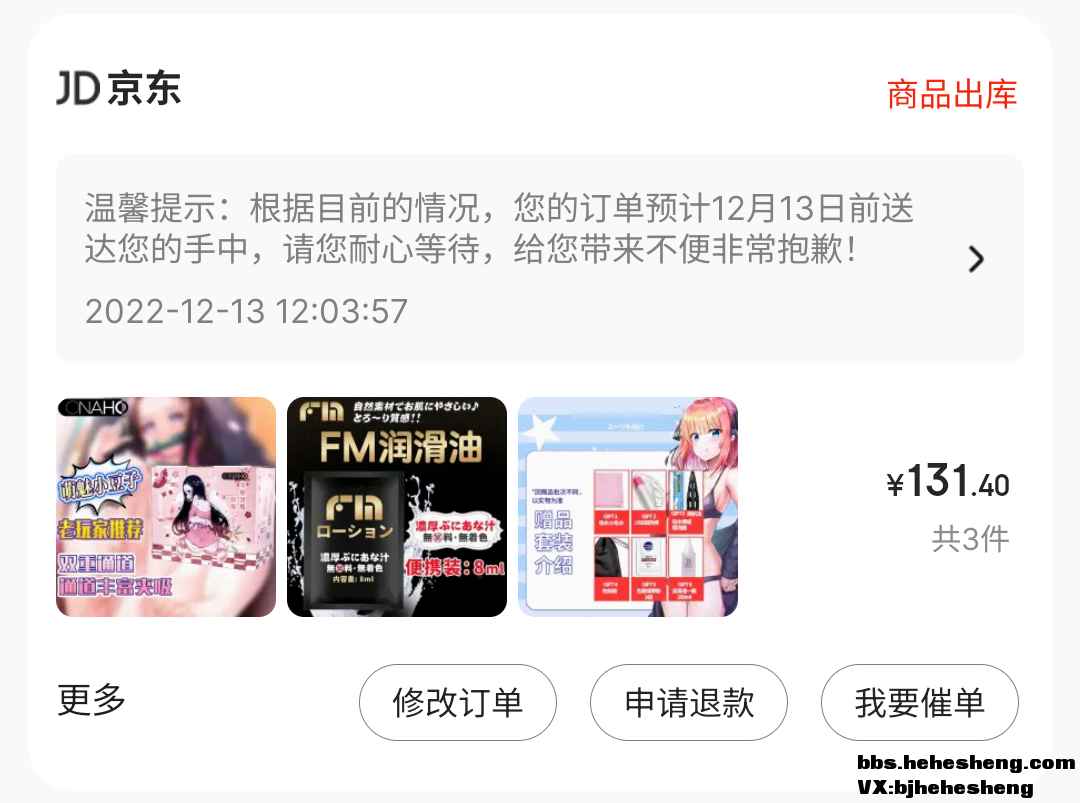1080x803 pixels.
Task: Tap 更多 for more order options
Action: coord(92,700)
